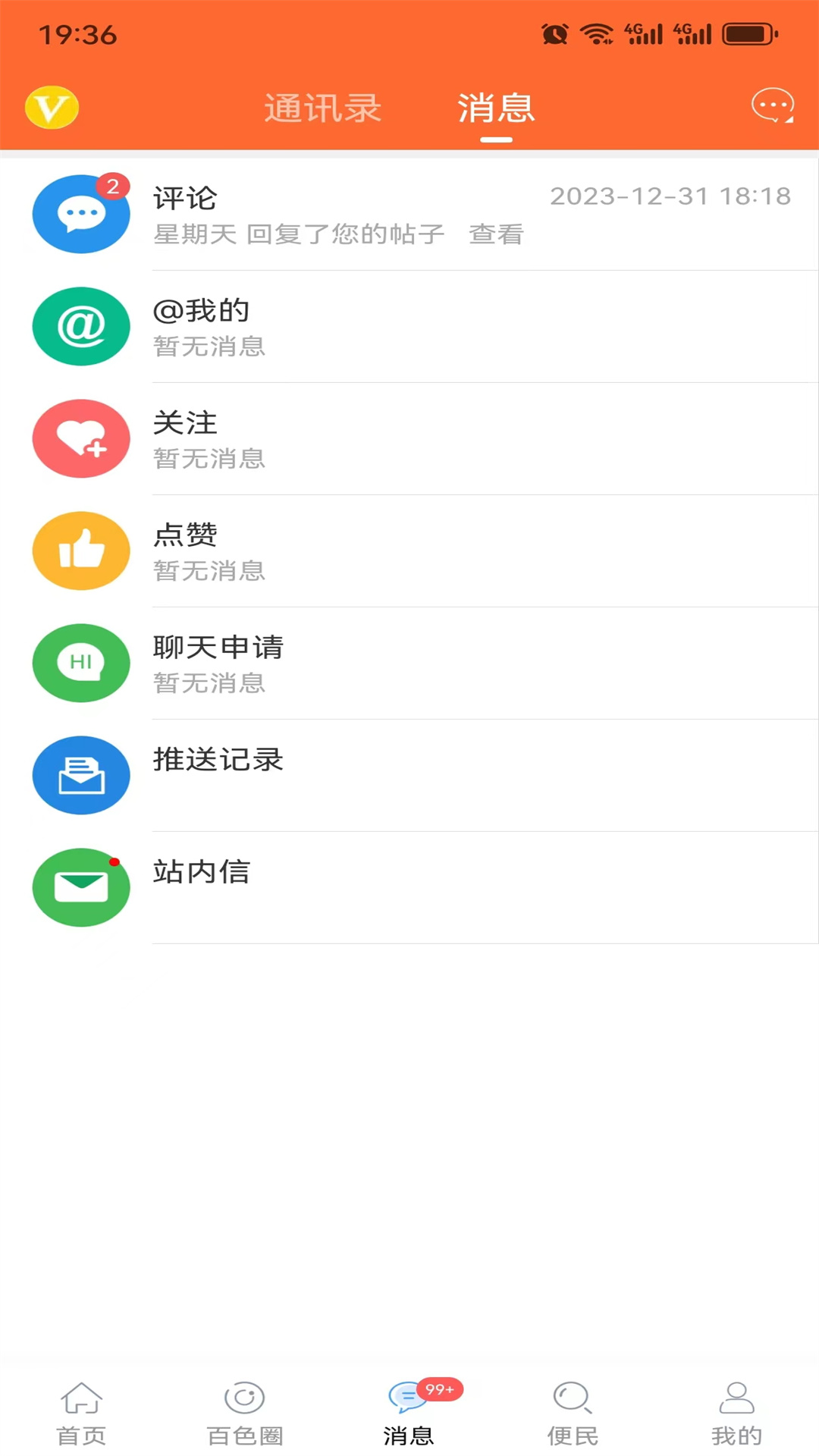Tap 查看 to view the reply

(x=496, y=234)
